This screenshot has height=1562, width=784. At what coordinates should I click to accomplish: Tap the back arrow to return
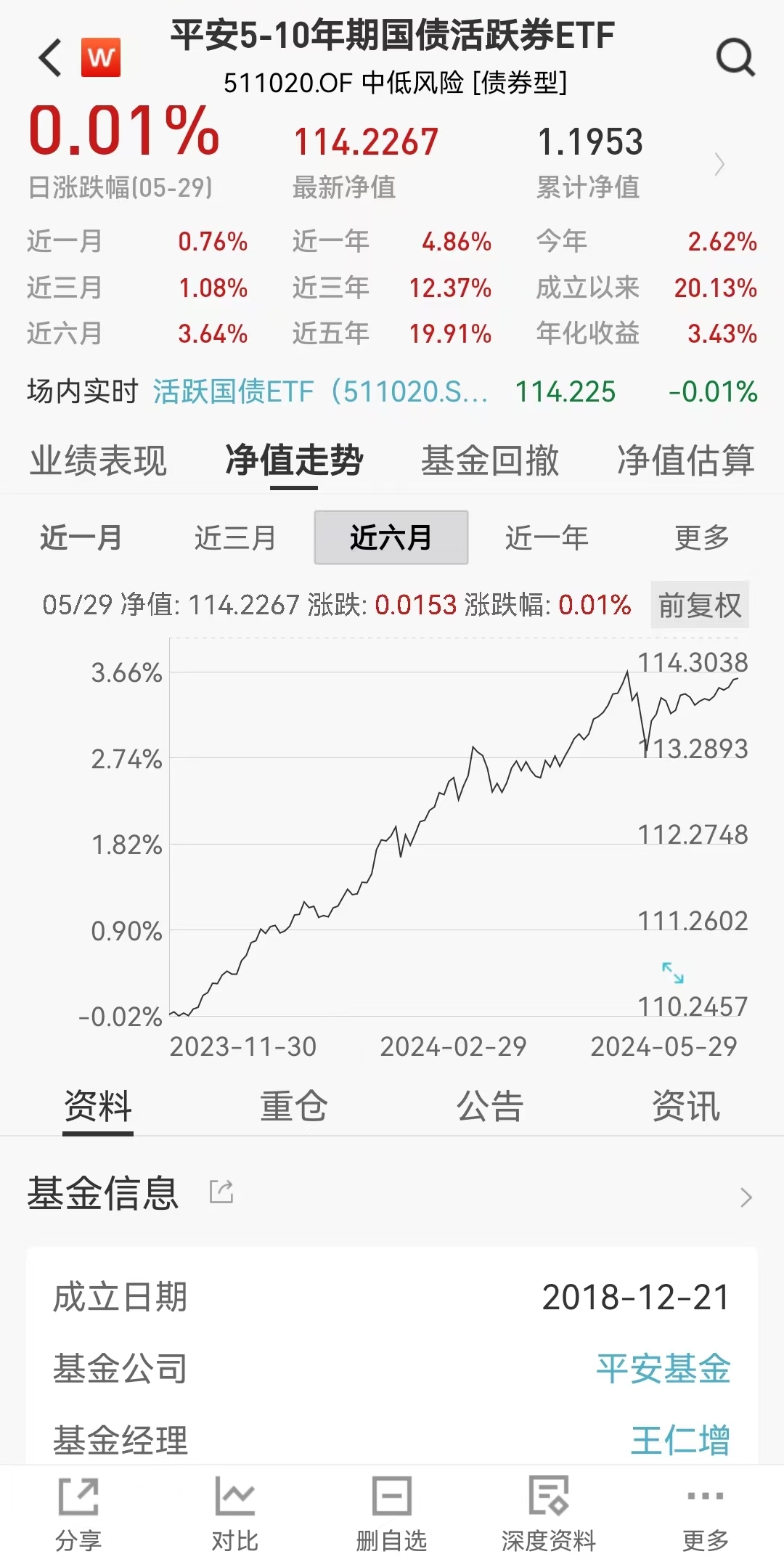(48, 57)
